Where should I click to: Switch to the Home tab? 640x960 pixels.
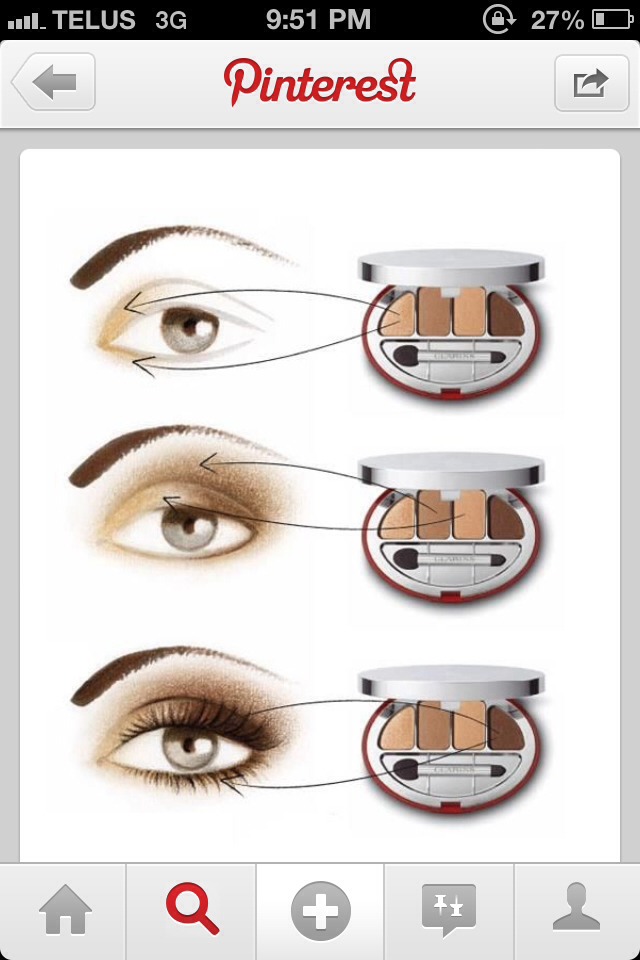pyautogui.click(x=64, y=911)
